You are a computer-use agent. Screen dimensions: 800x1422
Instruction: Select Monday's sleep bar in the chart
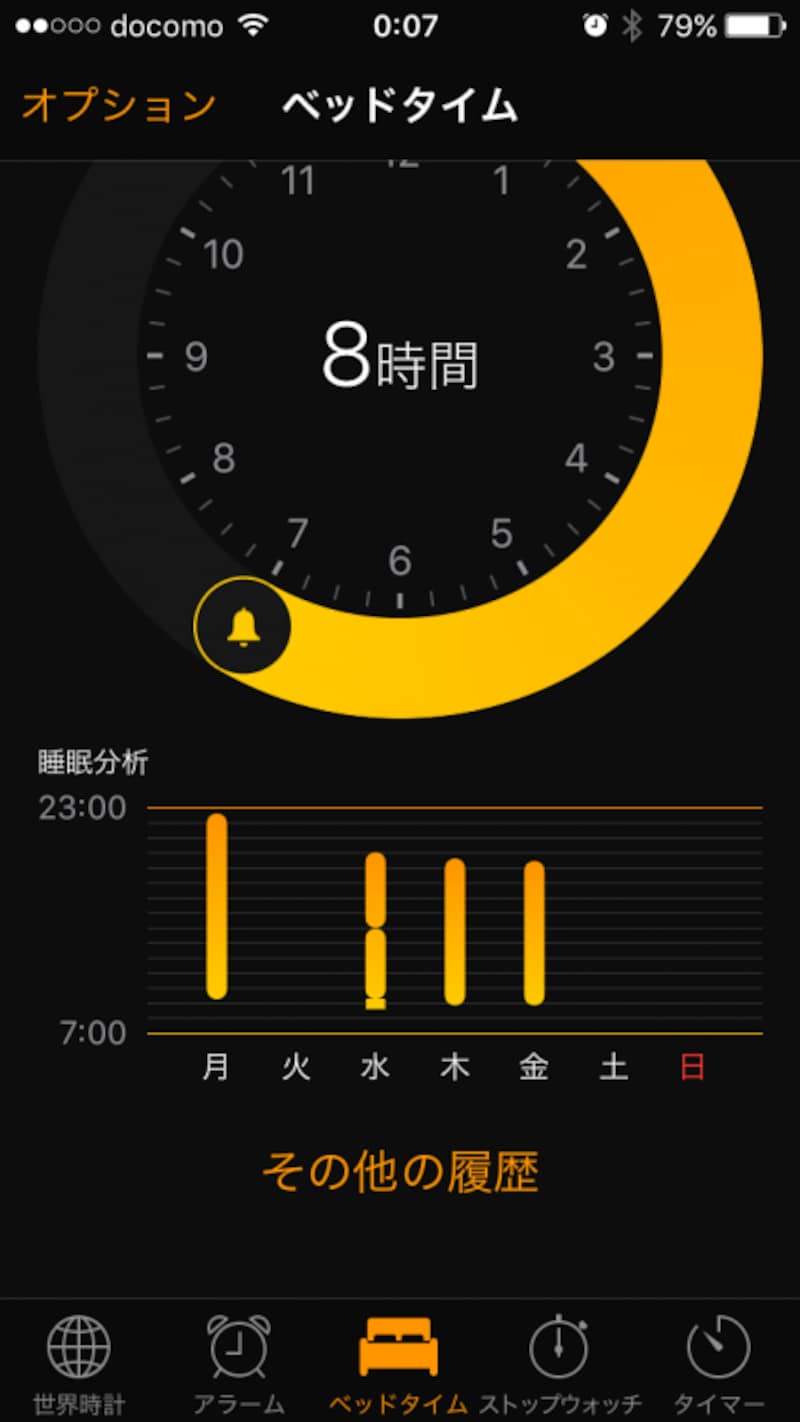pyautogui.click(x=217, y=905)
